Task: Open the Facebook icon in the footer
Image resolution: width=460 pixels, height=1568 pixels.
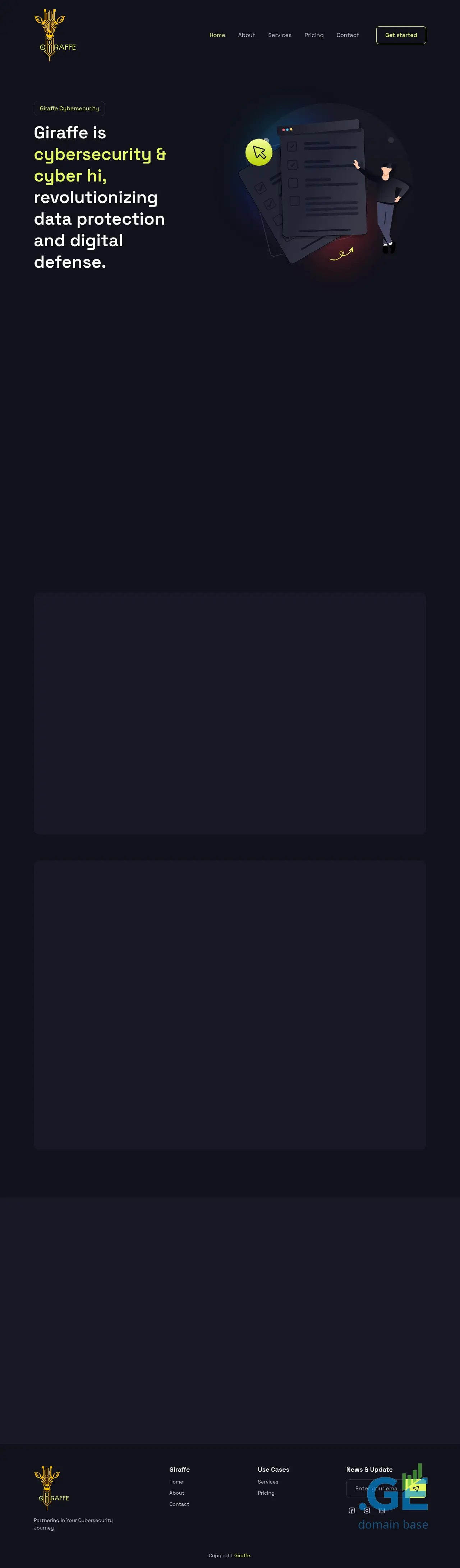Action: point(352,1510)
